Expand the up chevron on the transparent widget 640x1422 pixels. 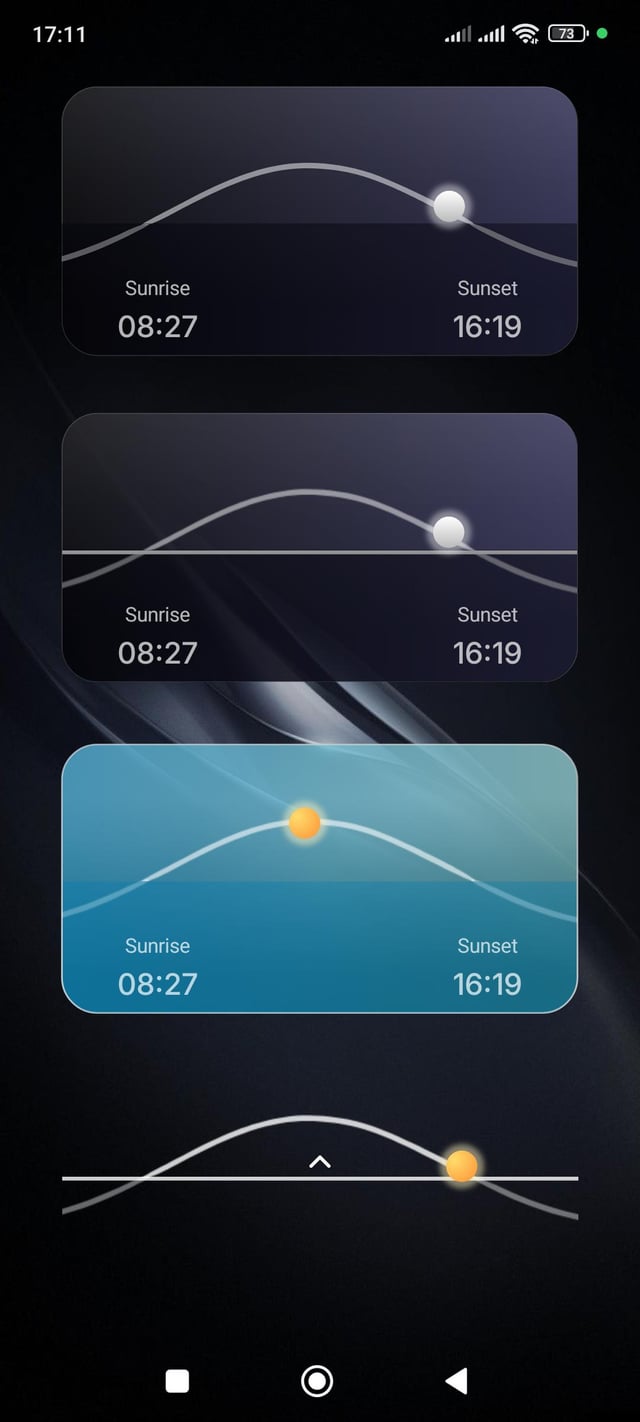coord(319,1162)
